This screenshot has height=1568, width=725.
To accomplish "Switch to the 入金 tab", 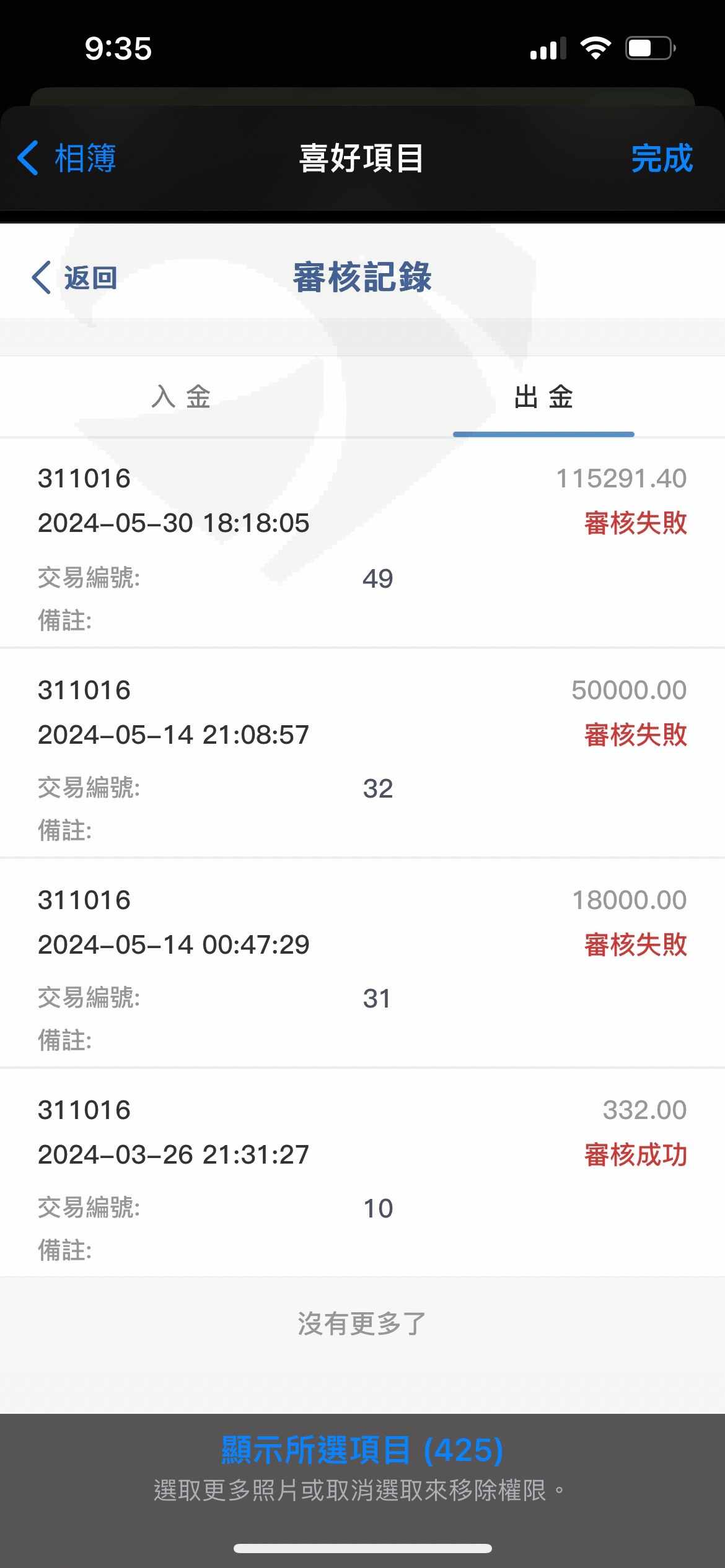I will coord(181,397).
